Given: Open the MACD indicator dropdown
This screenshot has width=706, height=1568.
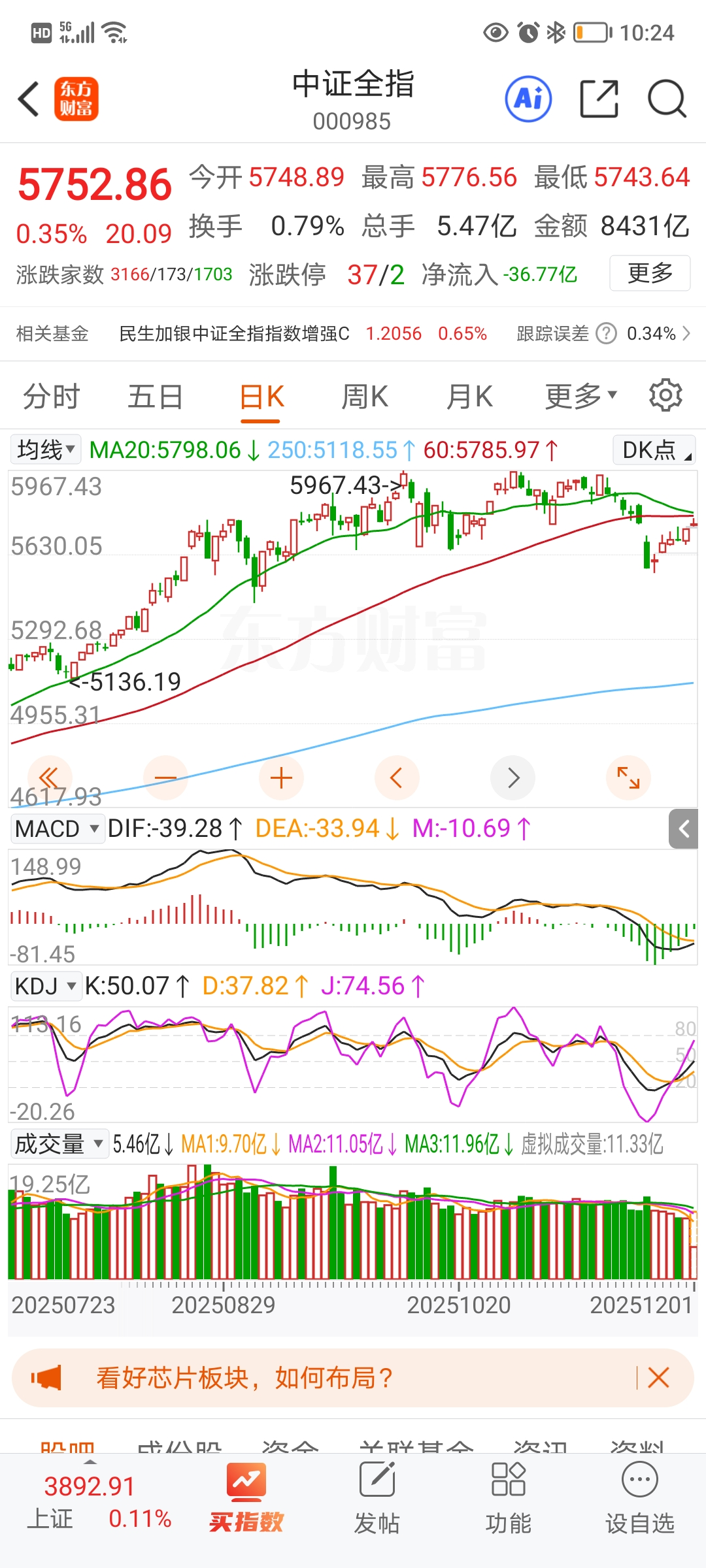Looking at the screenshot, I should coord(57,828).
